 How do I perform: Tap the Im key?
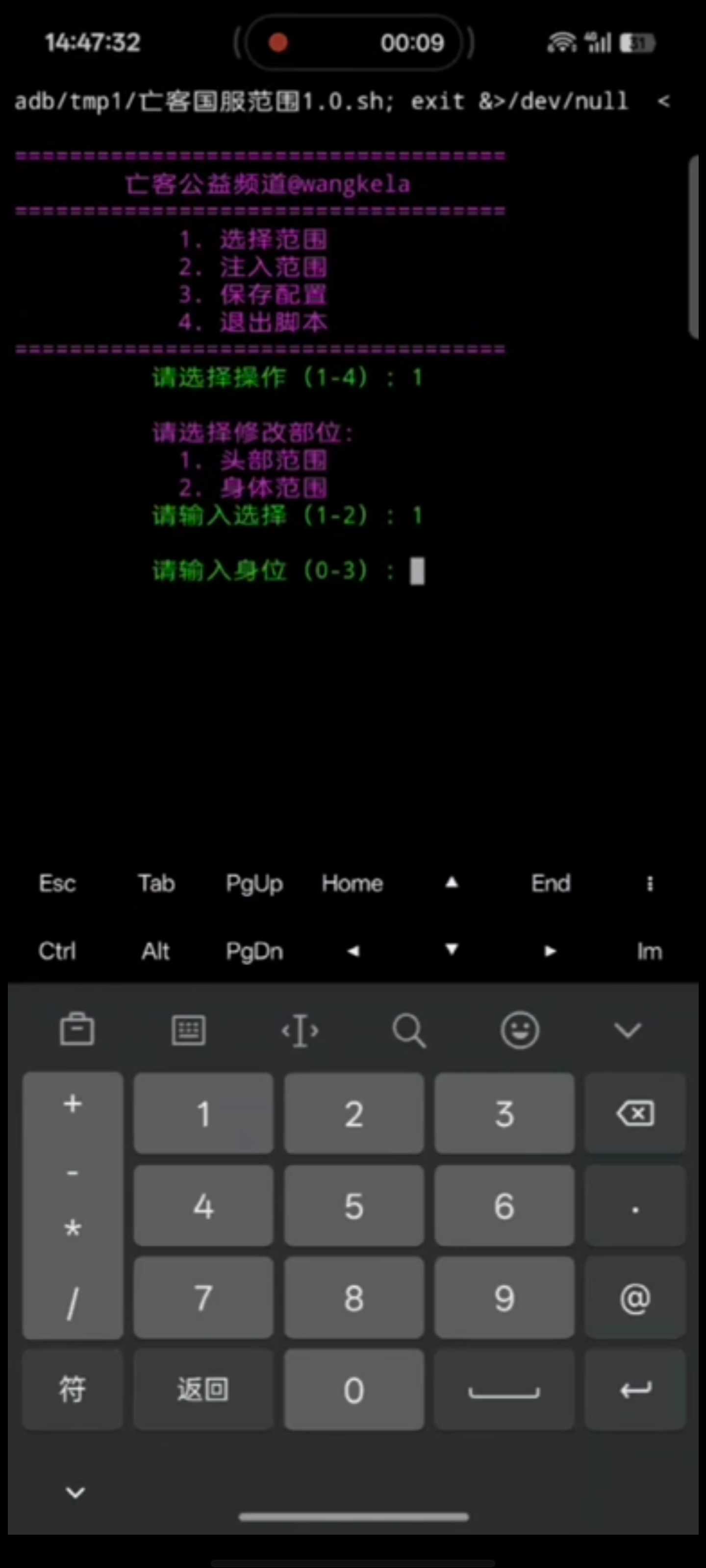pyautogui.click(x=649, y=951)
